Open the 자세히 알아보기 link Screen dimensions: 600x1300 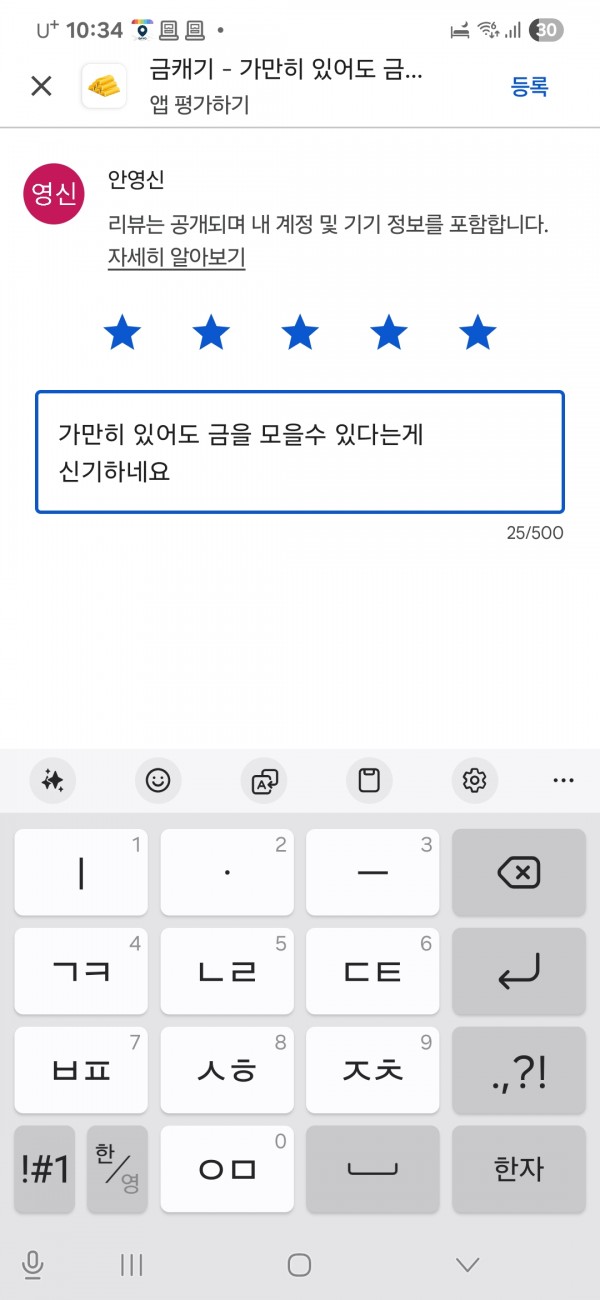pos(177,257)
